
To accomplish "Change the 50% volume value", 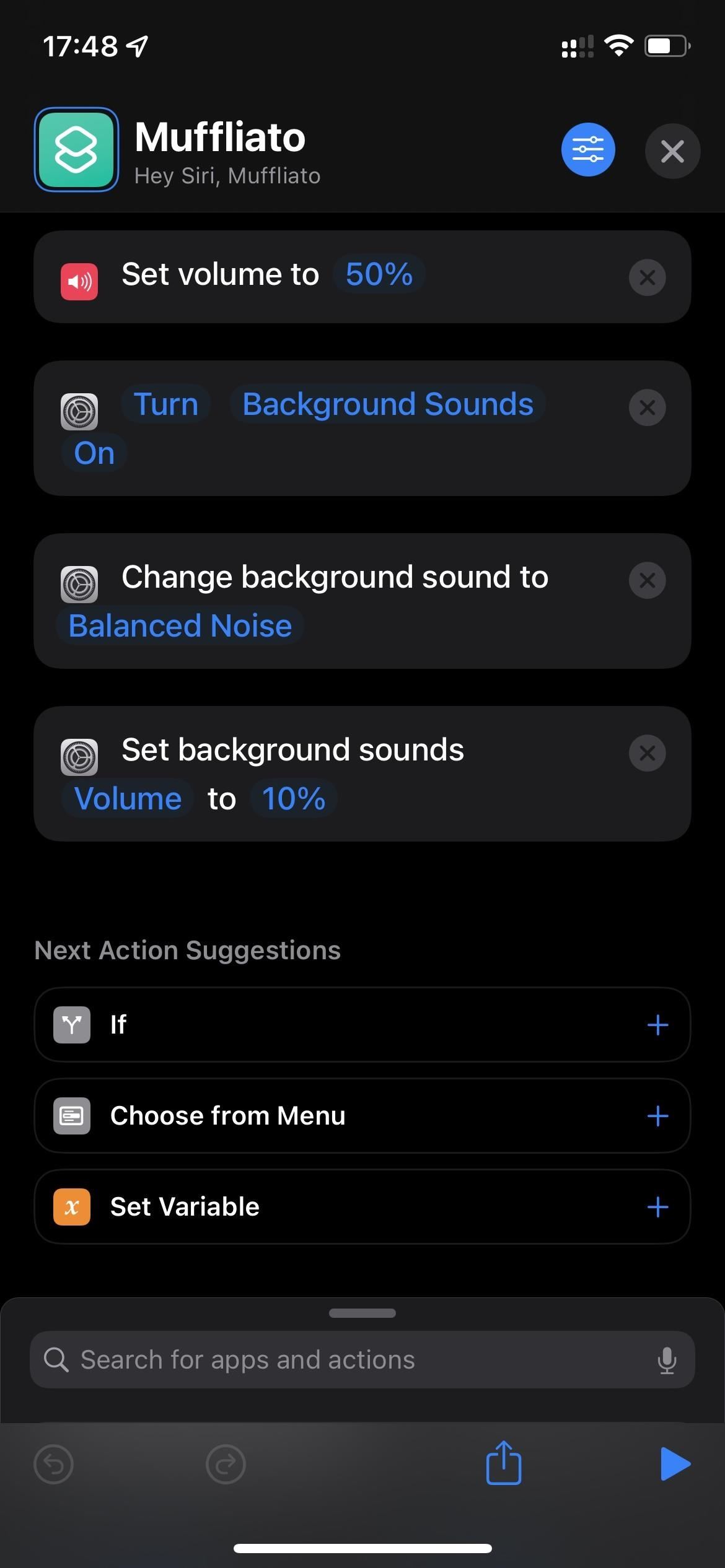I will tap(379, 274).
